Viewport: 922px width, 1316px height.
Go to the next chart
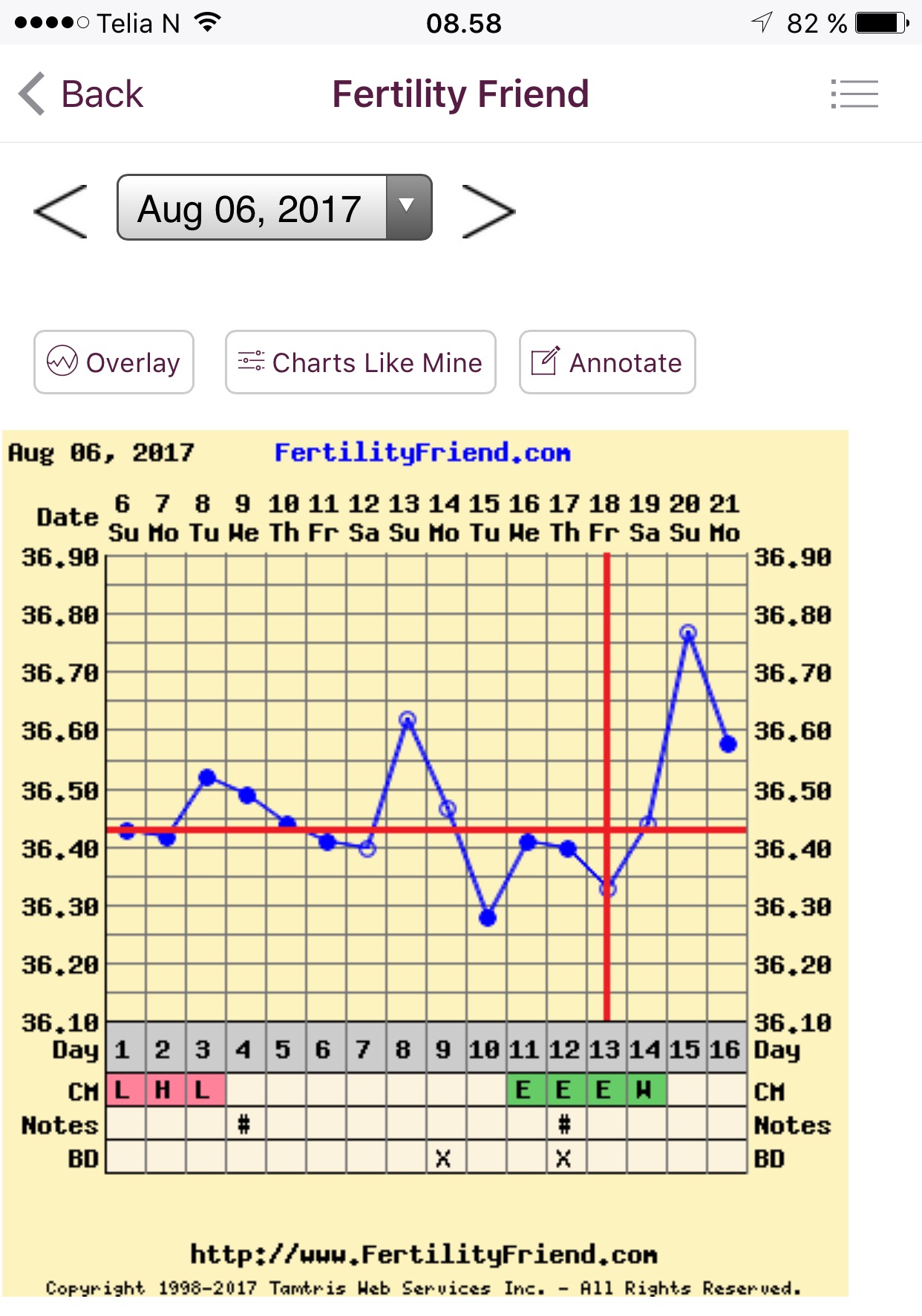click(488, 212)
